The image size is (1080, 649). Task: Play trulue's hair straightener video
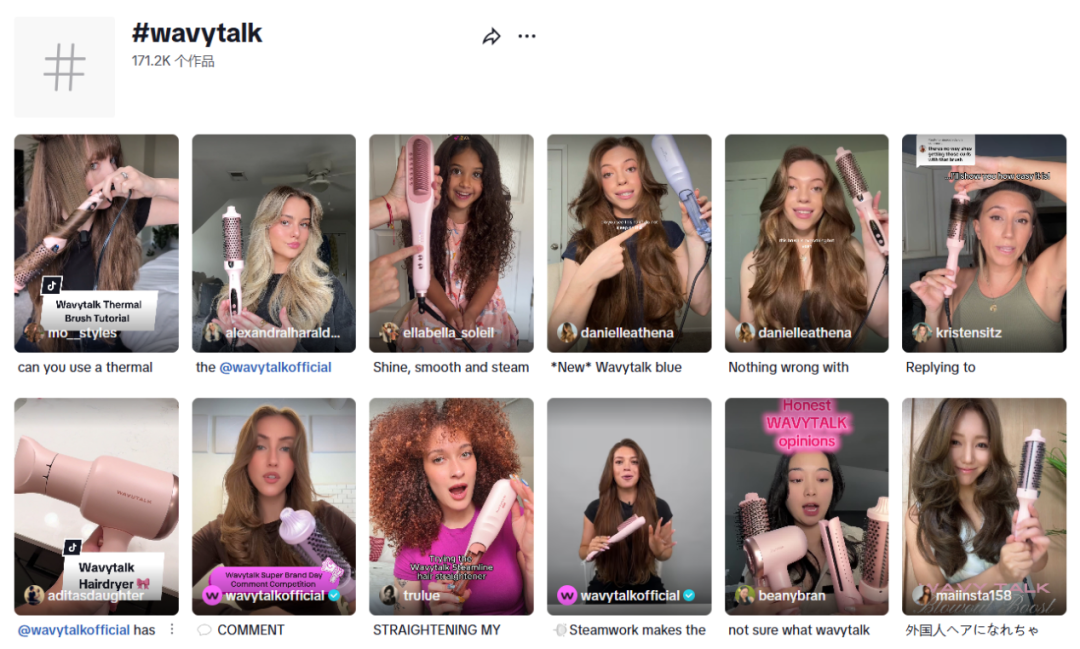coord(451,506)
